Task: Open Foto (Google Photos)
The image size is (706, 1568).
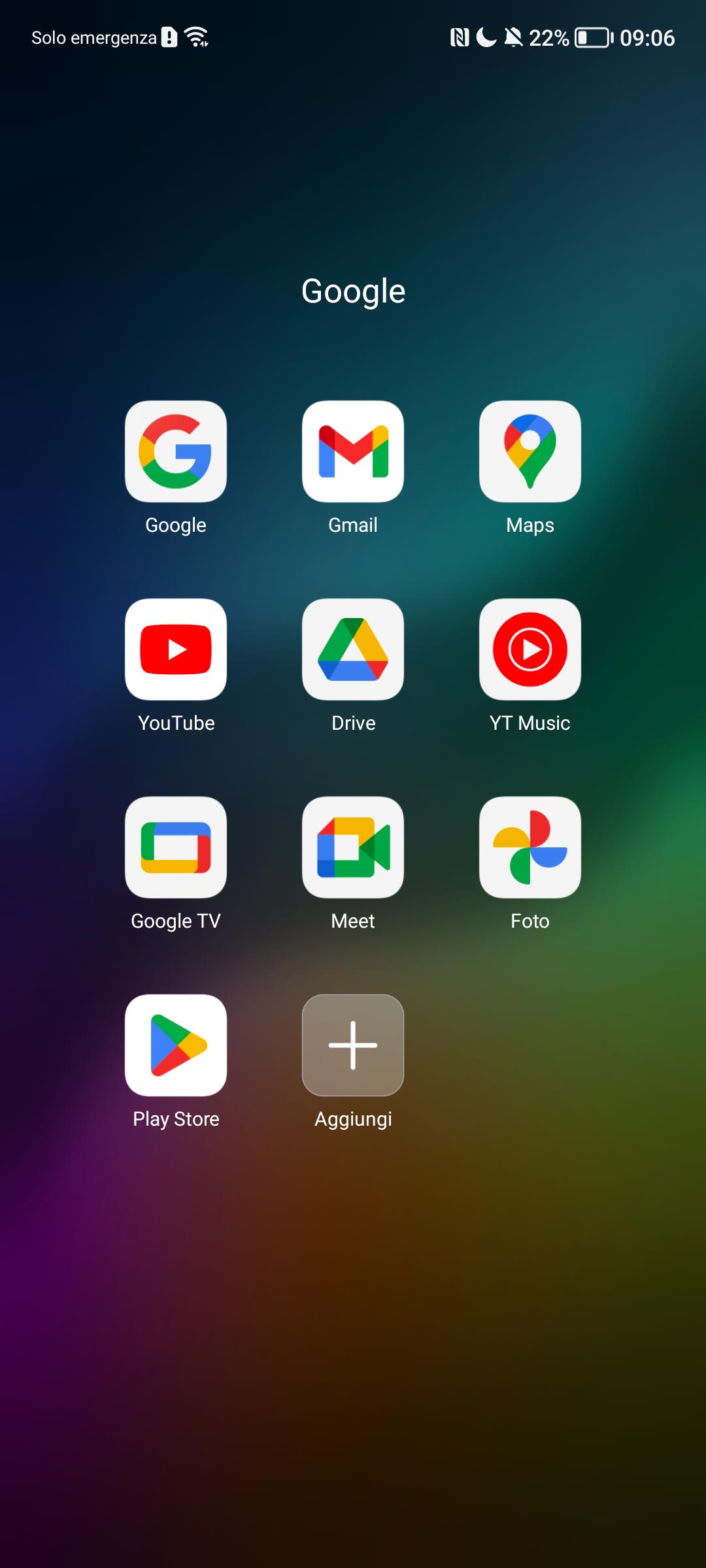Action: [x=529, y=847]
